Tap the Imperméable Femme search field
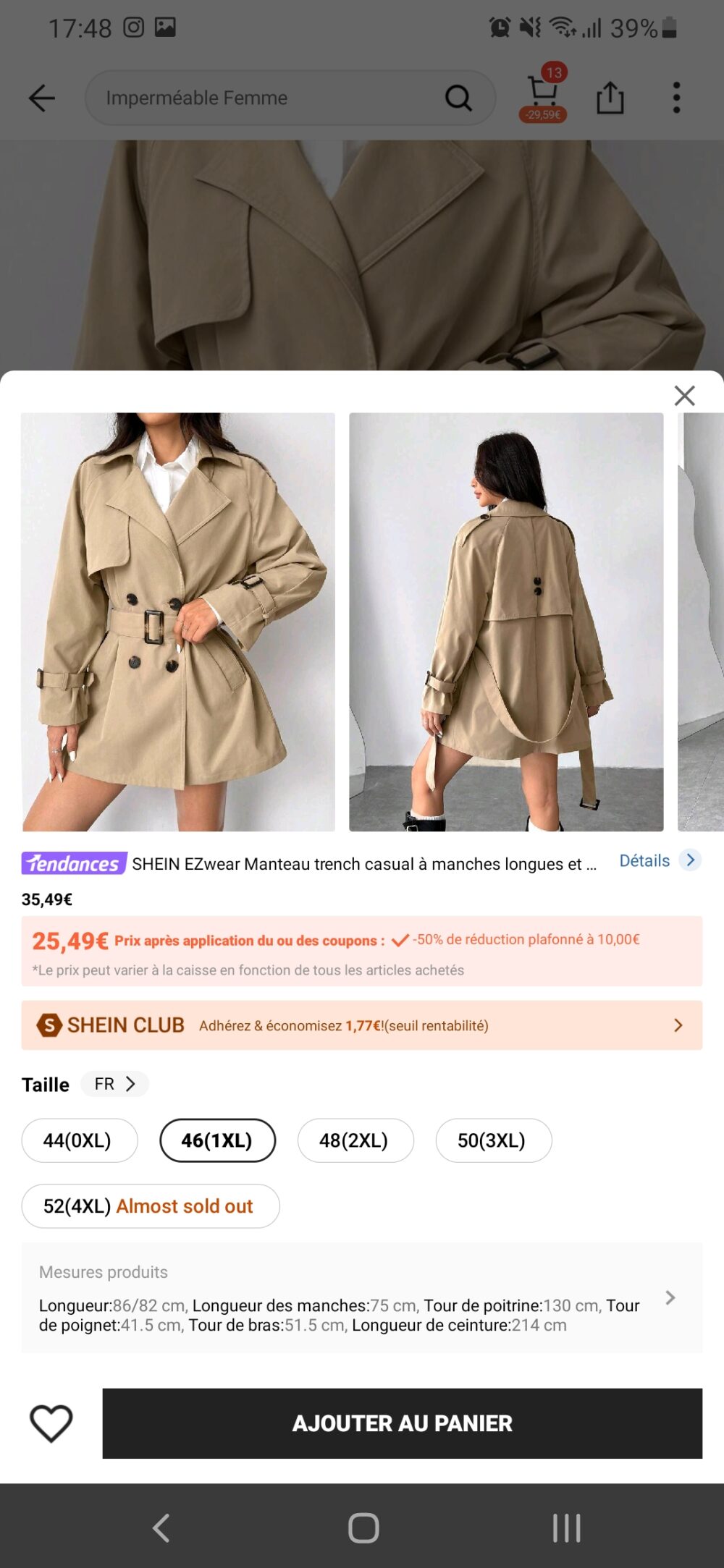 pyautogui.click(x=268, y=98)
